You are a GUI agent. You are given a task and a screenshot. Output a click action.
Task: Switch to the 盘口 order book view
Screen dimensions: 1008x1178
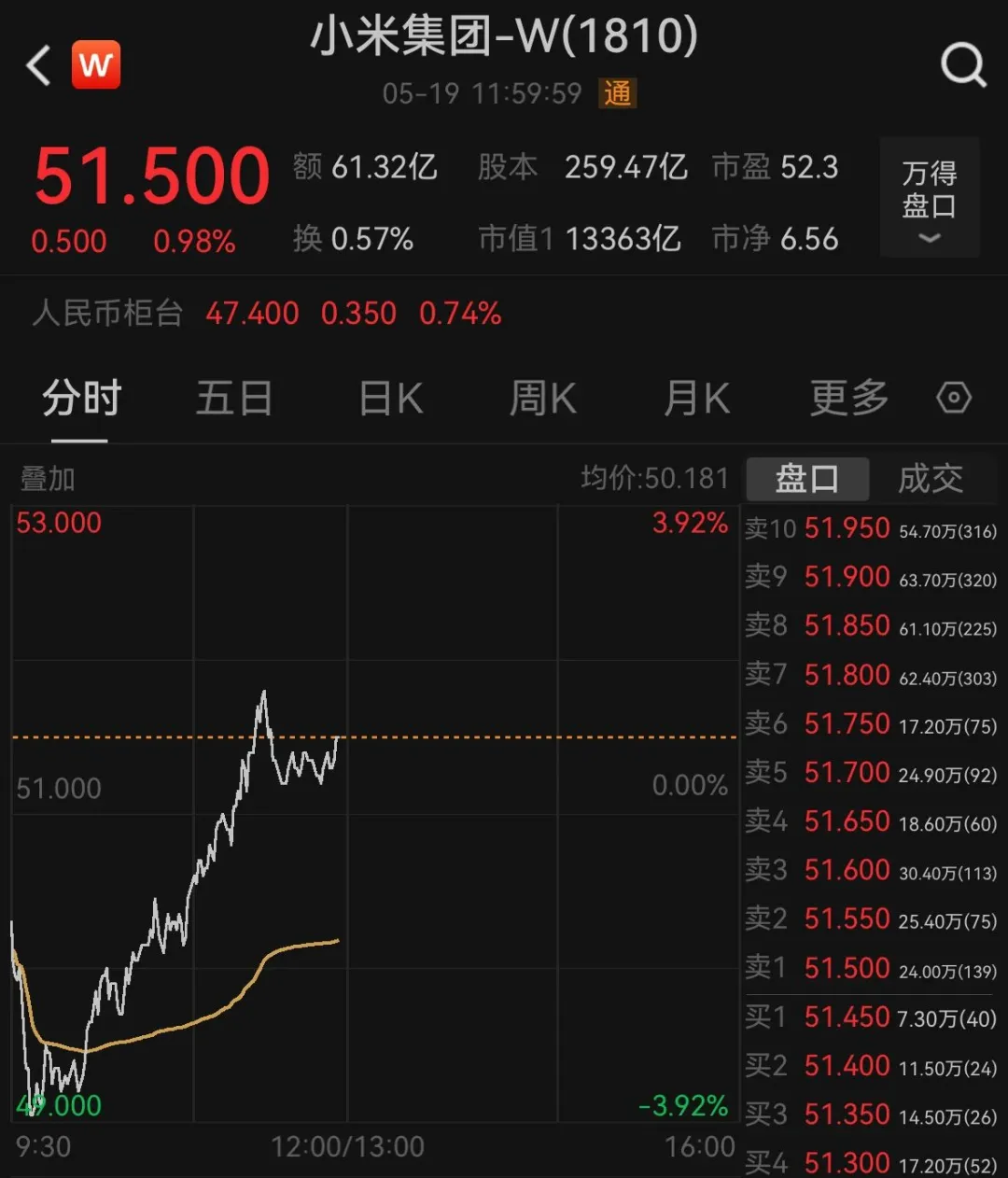[806, 478]
